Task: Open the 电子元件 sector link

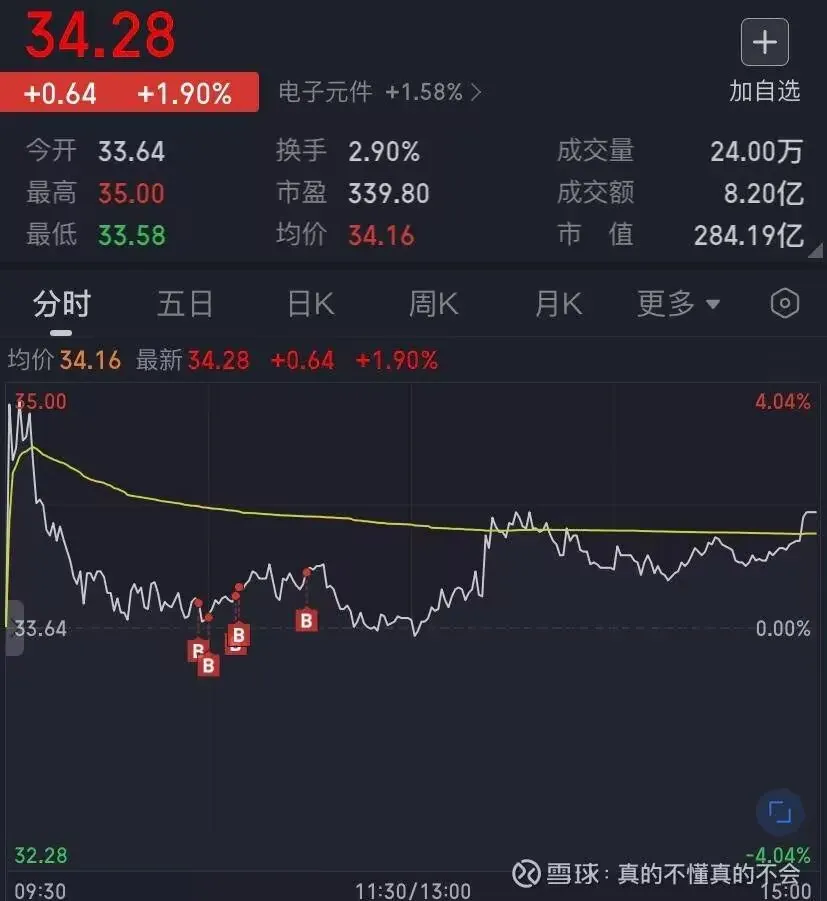Action: (380, 93)
